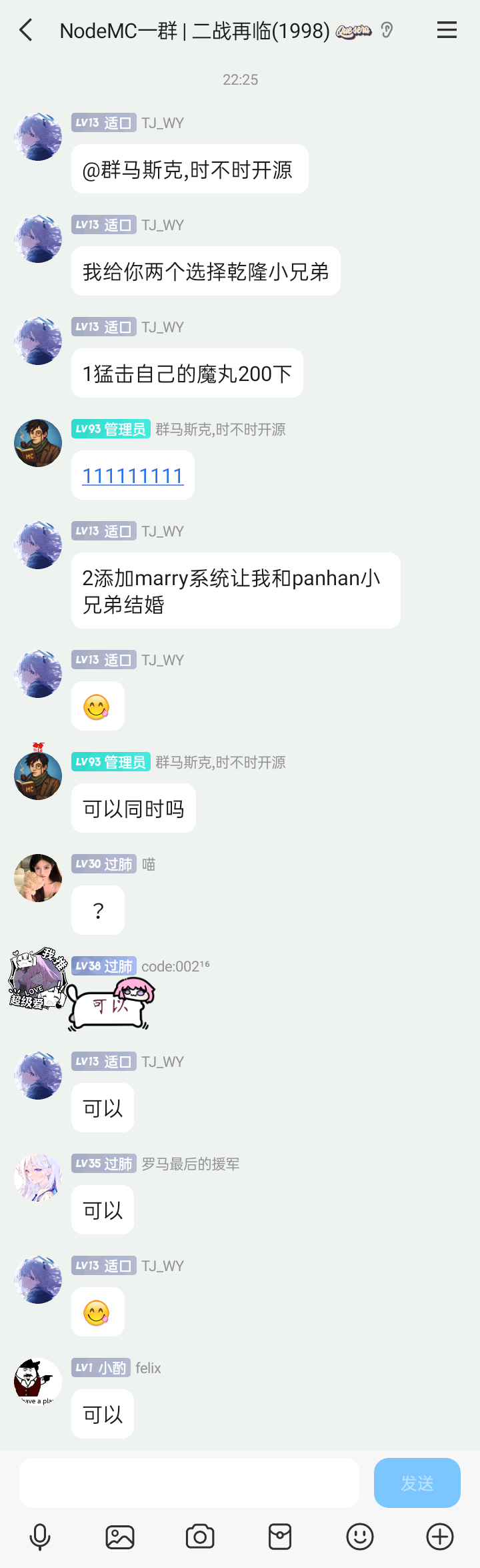Expand more options with the plus icon
The image size is (480, 1568).
(x=440, y=1537)
